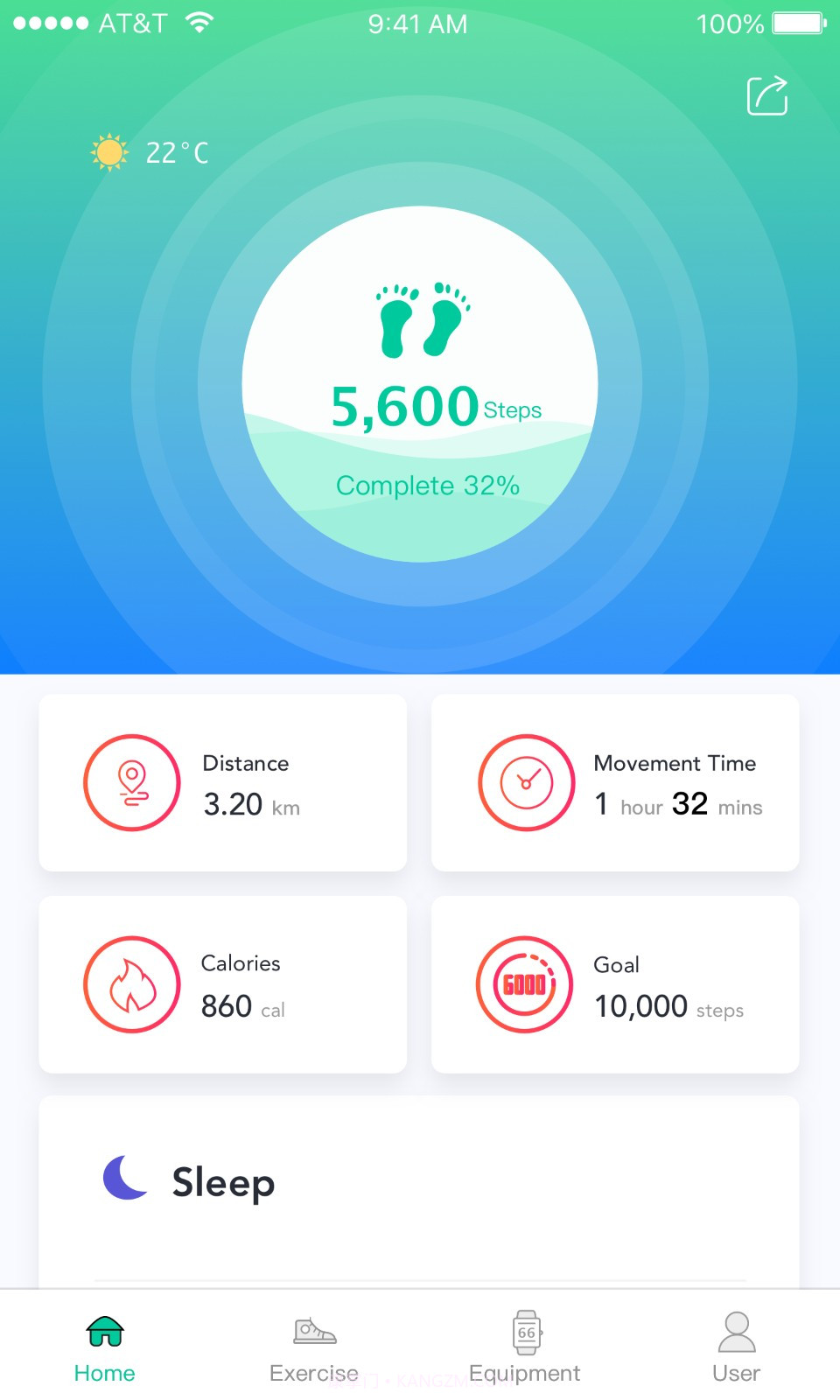Tap the 5,600 steps circle
This screenshot has width=840, height=1400.
click(x=420, y=385)
